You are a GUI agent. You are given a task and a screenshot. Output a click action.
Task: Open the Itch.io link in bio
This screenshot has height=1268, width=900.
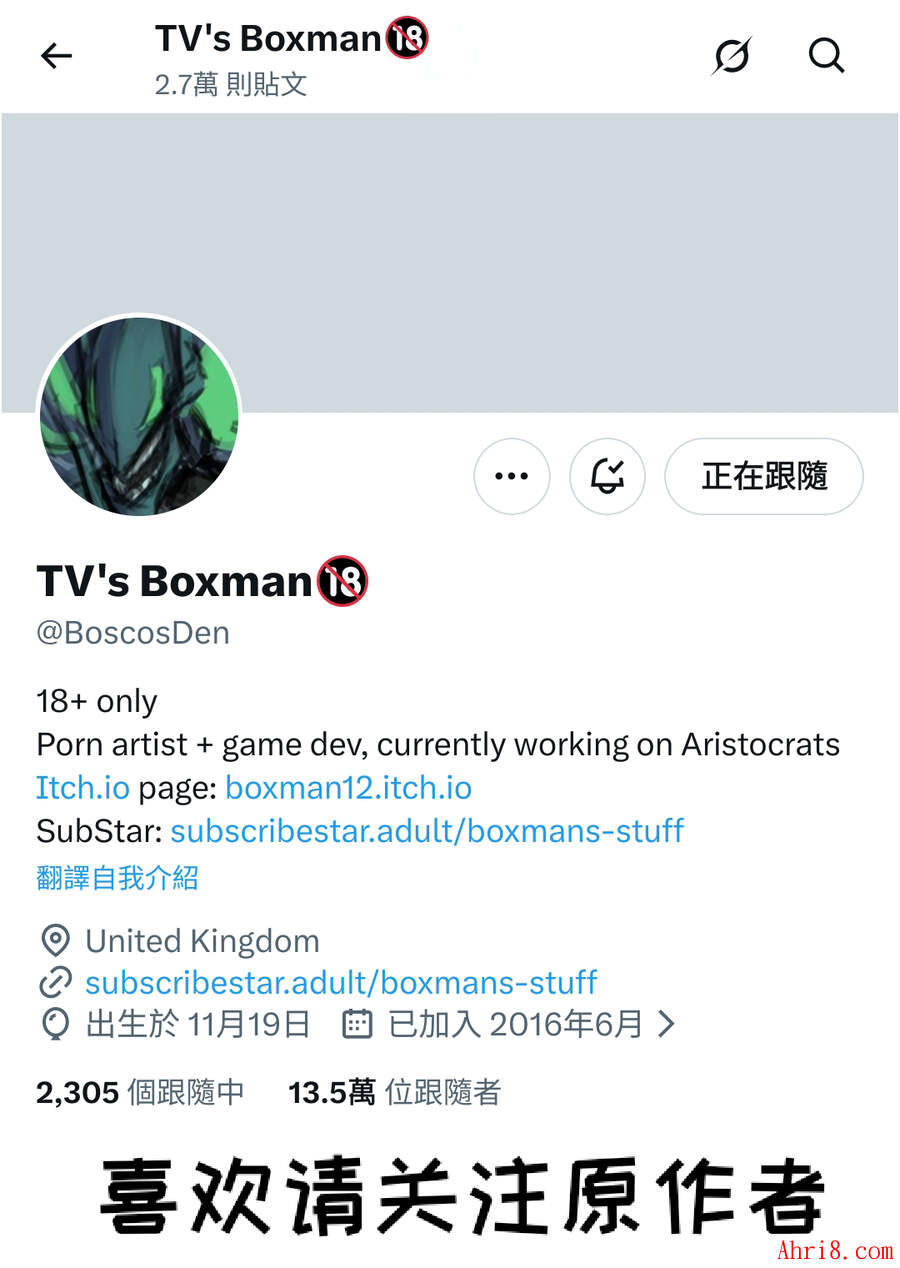pos(83,787)
